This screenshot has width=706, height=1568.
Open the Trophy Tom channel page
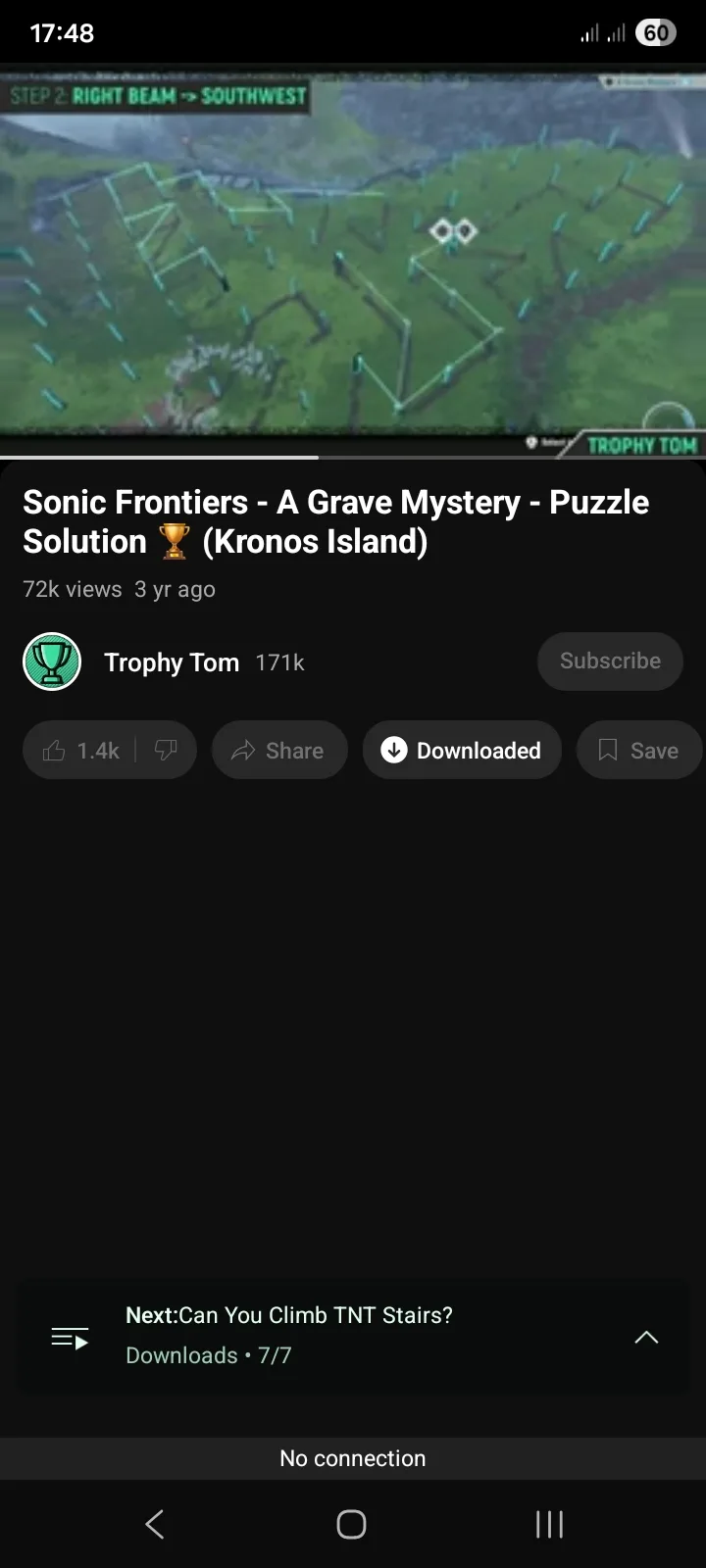[172, 662]
